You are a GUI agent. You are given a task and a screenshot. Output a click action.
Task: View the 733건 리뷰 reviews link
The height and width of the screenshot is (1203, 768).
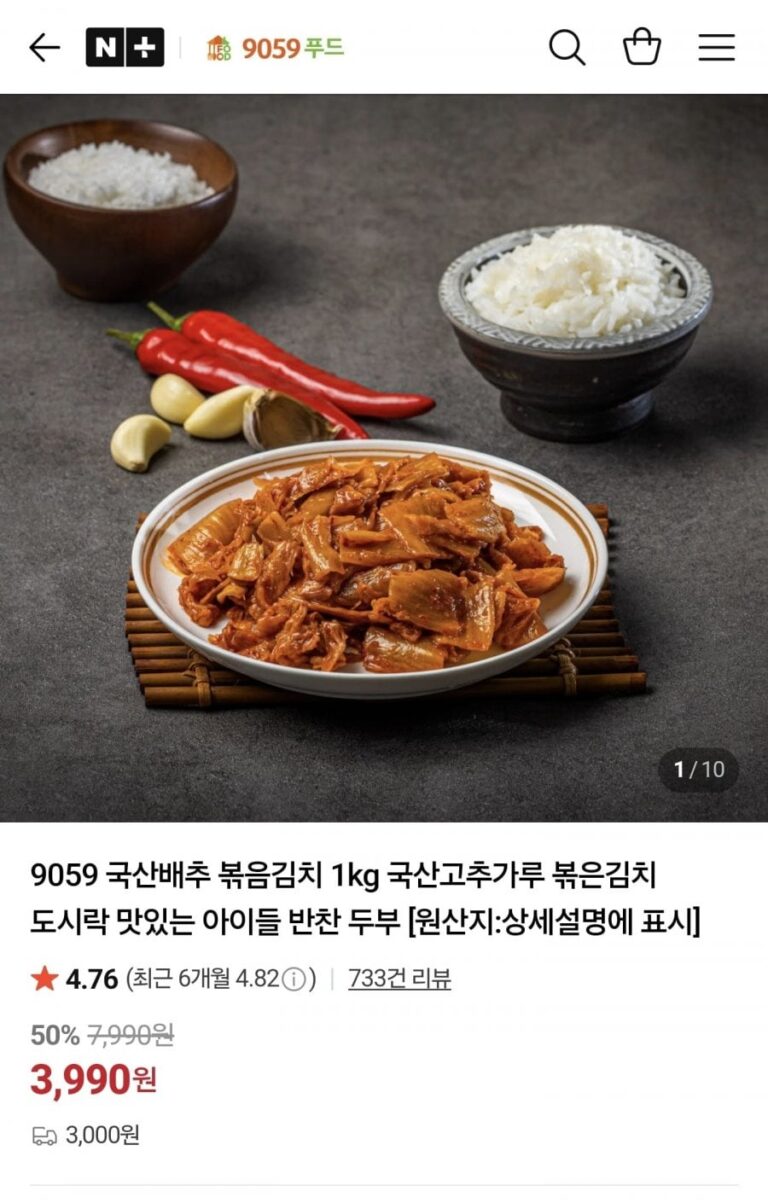coord(399,979)
